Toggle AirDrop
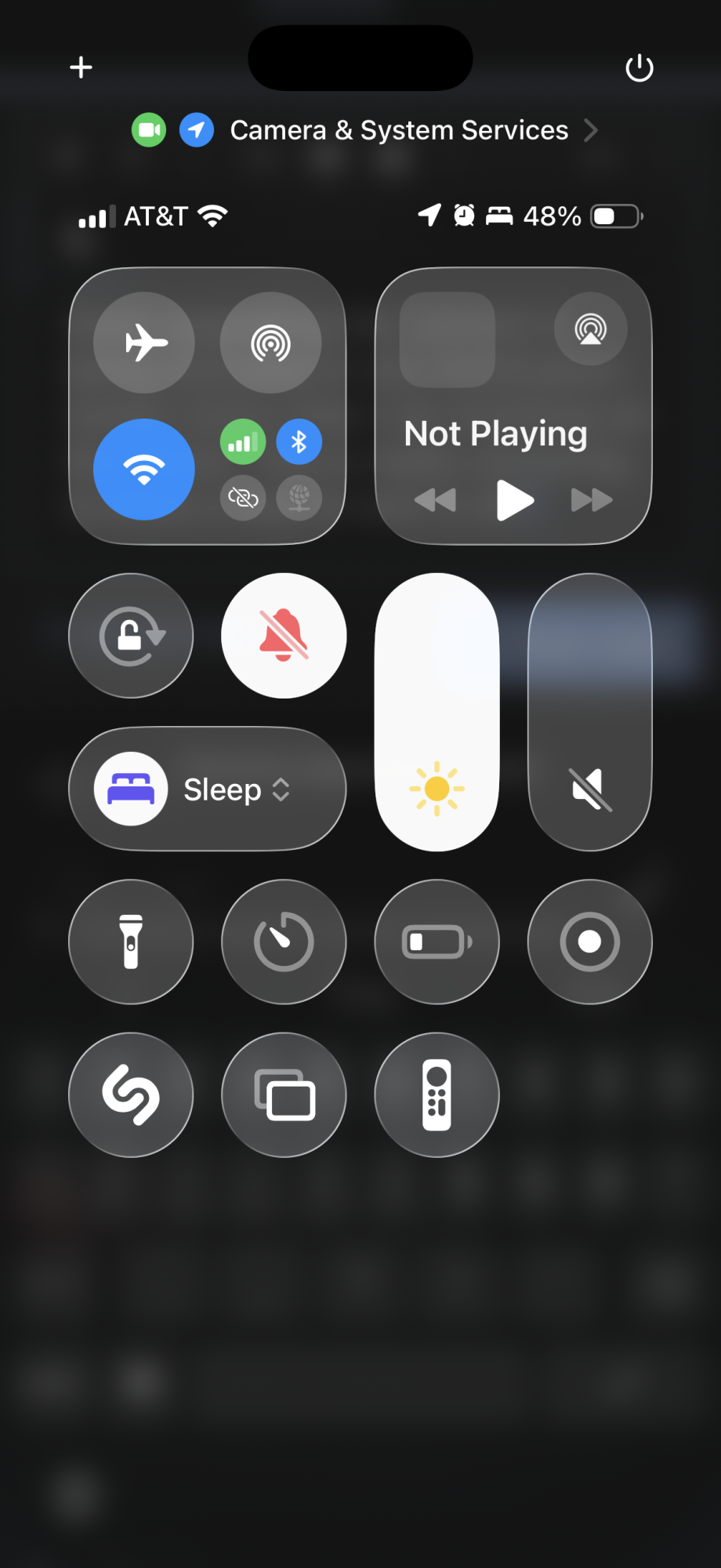 [271, 343]
